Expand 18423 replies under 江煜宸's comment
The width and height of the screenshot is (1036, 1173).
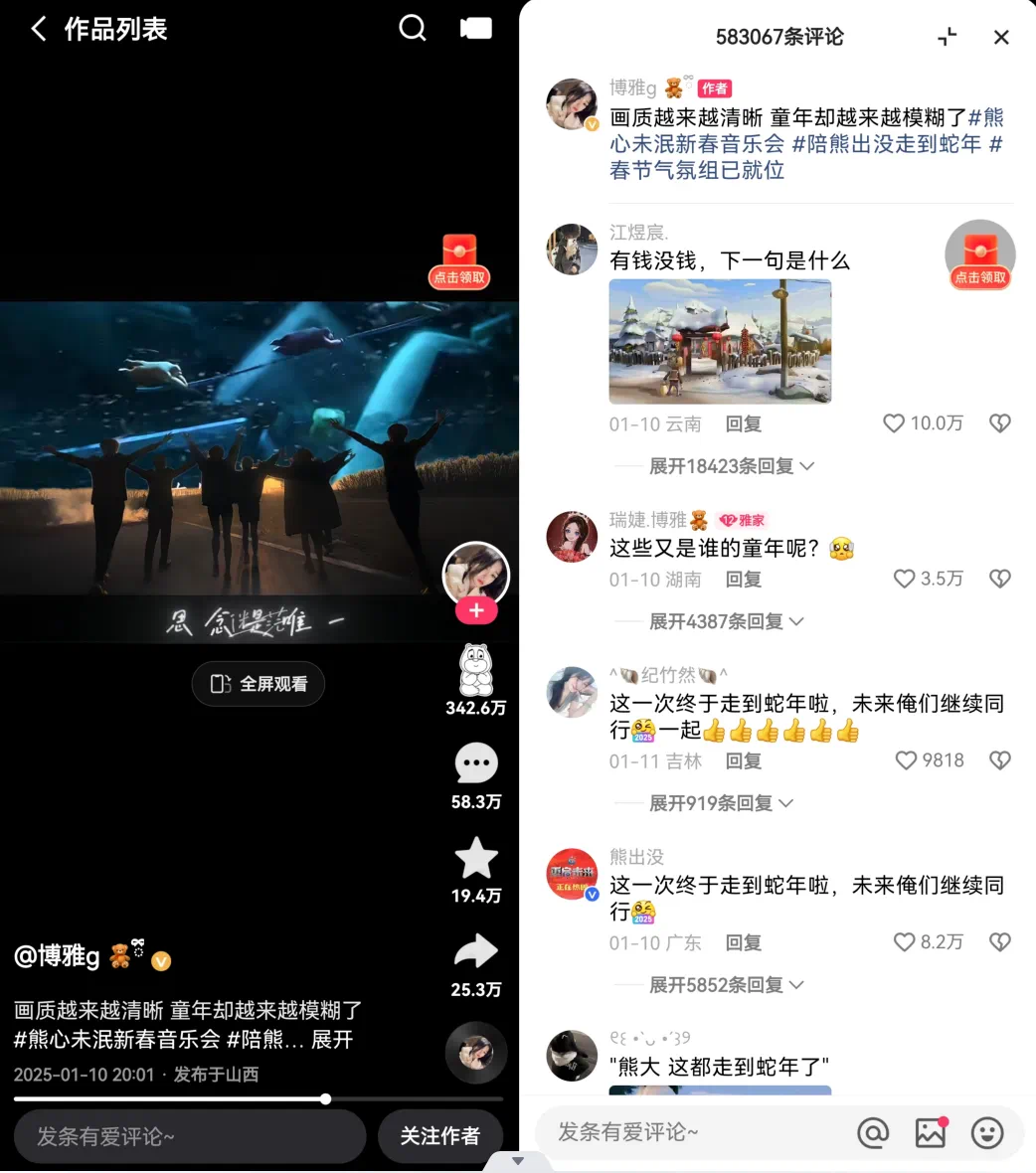point(731,466)
